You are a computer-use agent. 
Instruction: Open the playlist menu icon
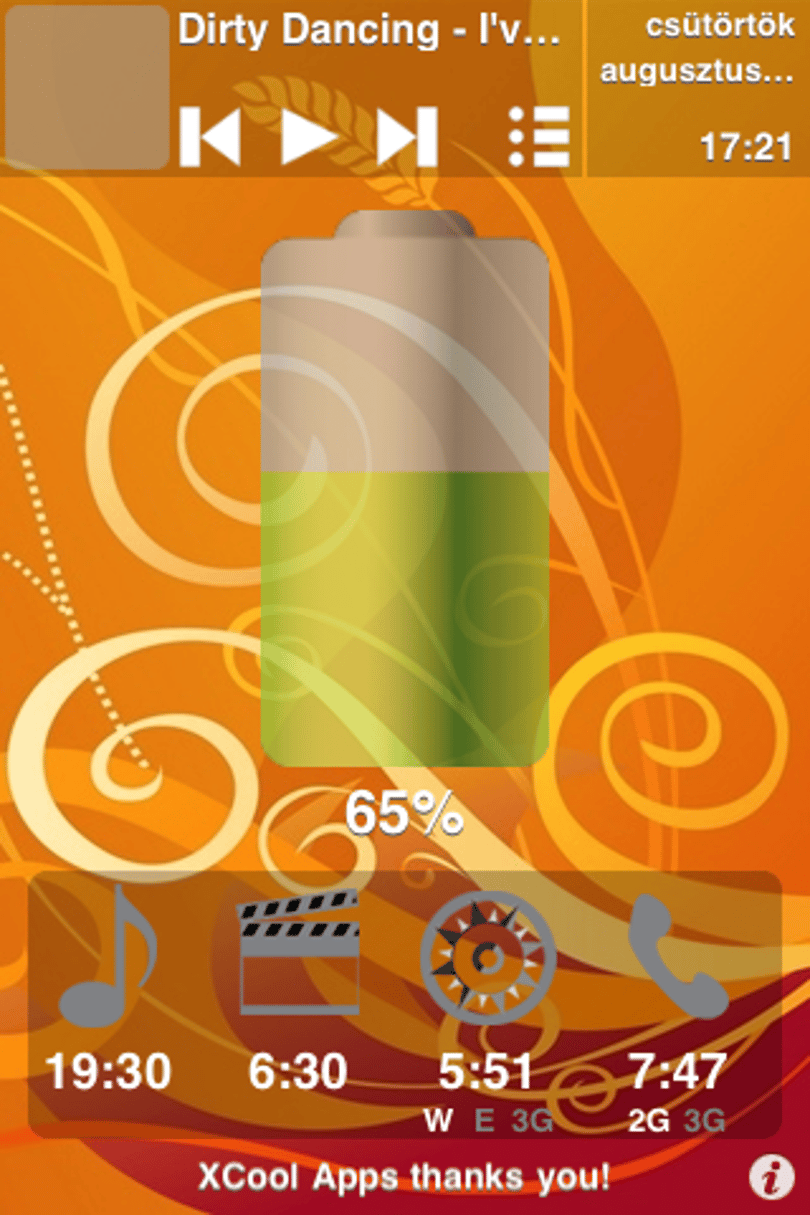(539, 135)
